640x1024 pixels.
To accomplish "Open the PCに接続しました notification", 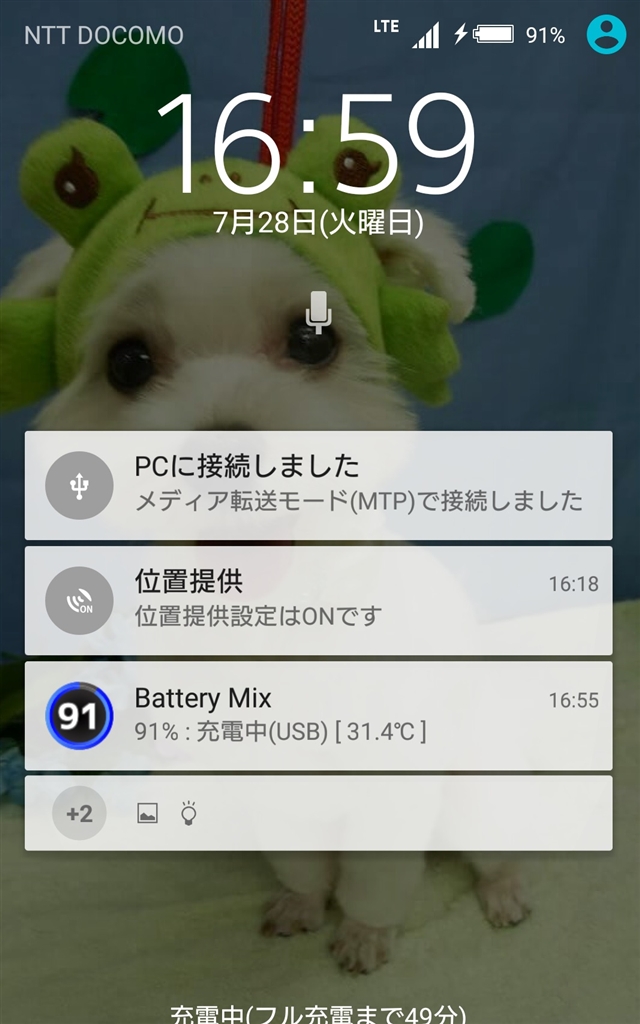I will tap(318, 485).
